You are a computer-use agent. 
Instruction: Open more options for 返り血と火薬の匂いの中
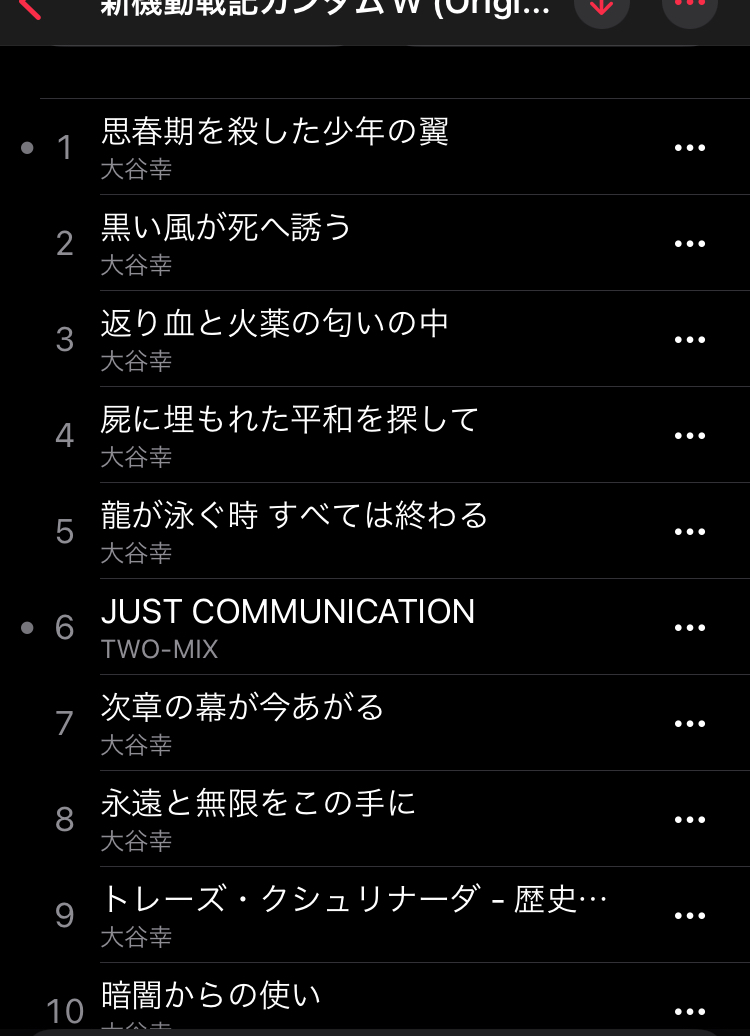click(690, 340)
